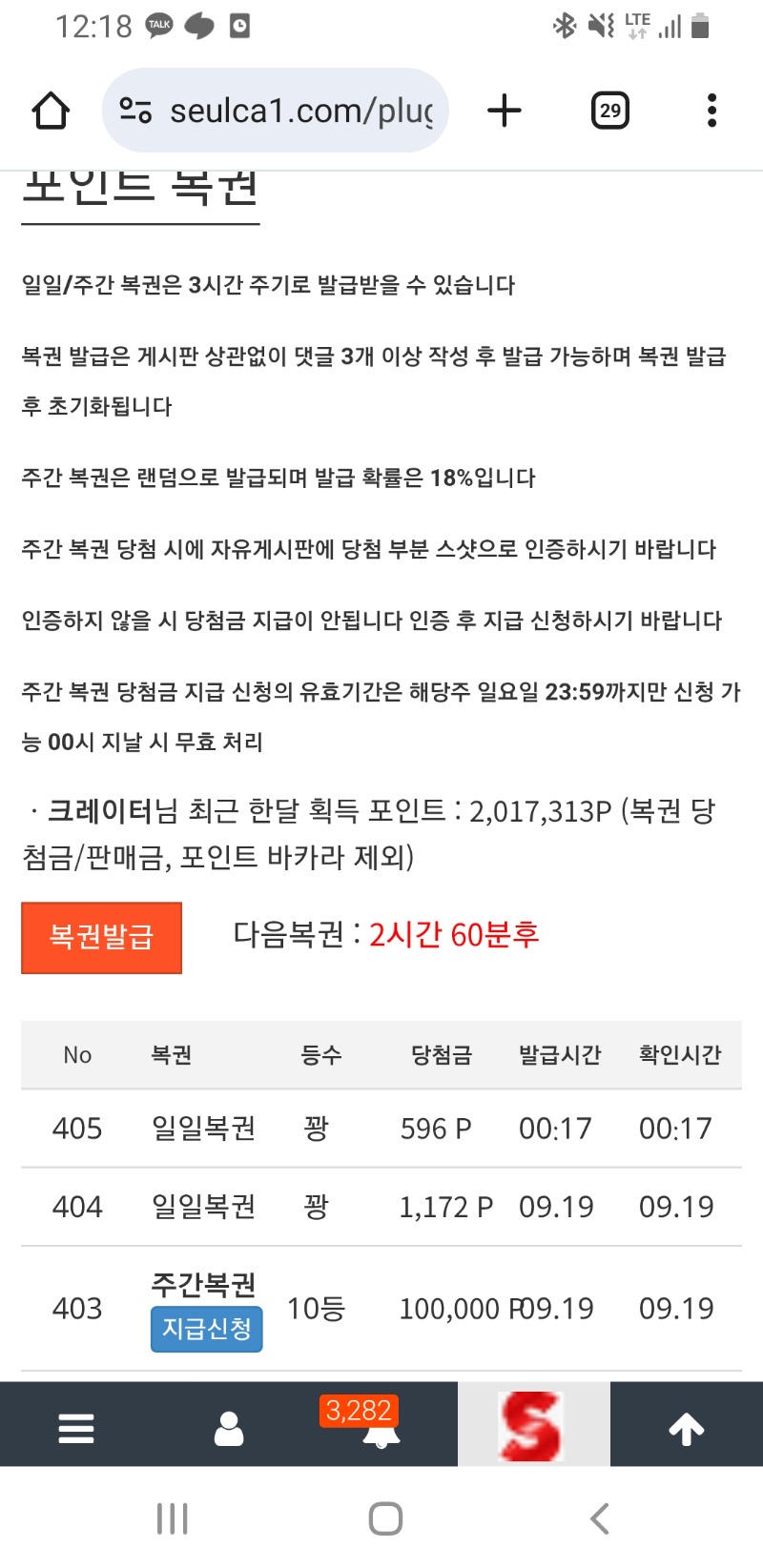Tap 지급신청 under 주간복권 row 403

pyautogui.click(x=206, y=1329)
